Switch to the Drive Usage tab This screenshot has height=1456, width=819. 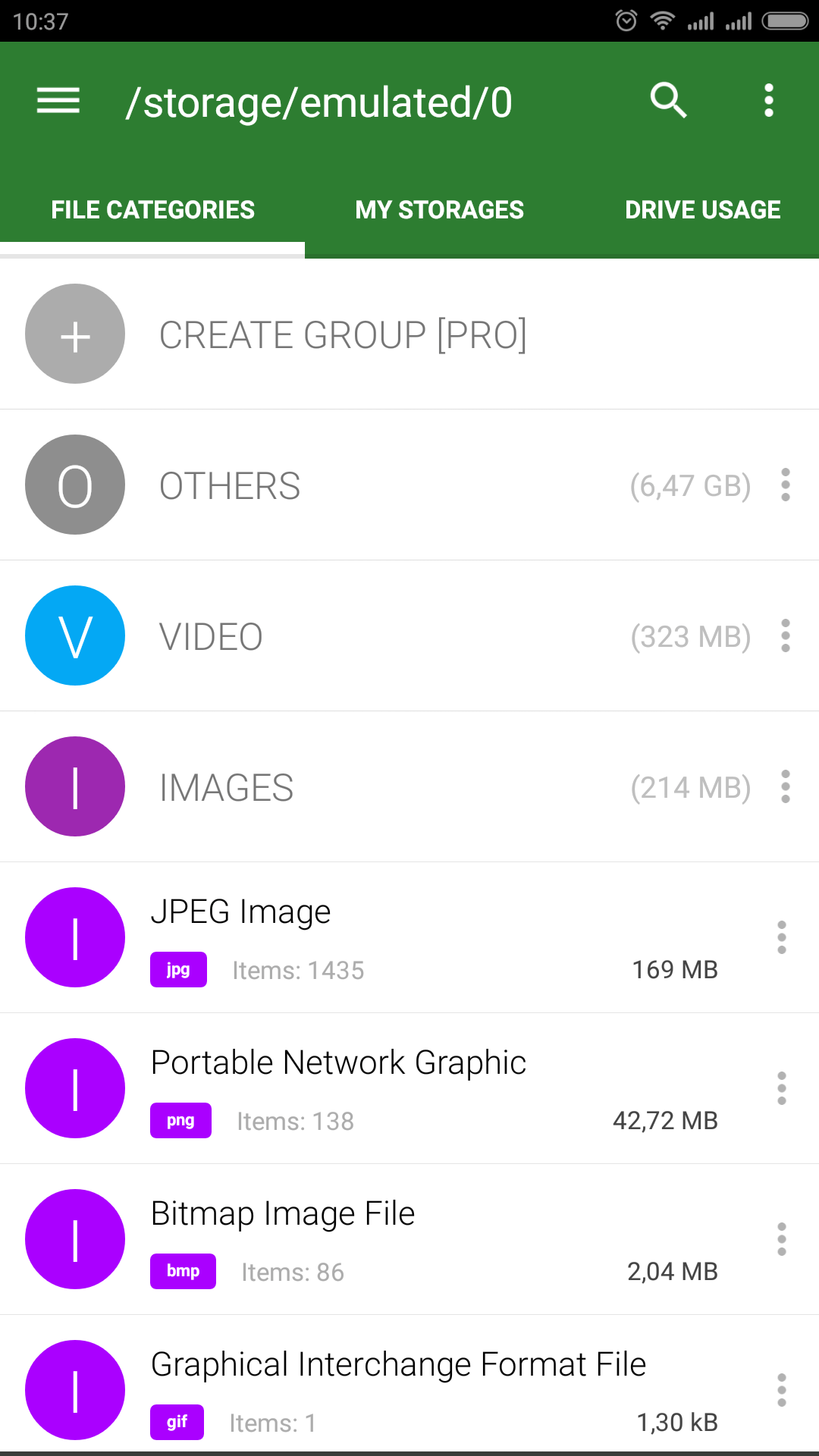(x=702, y=210)
